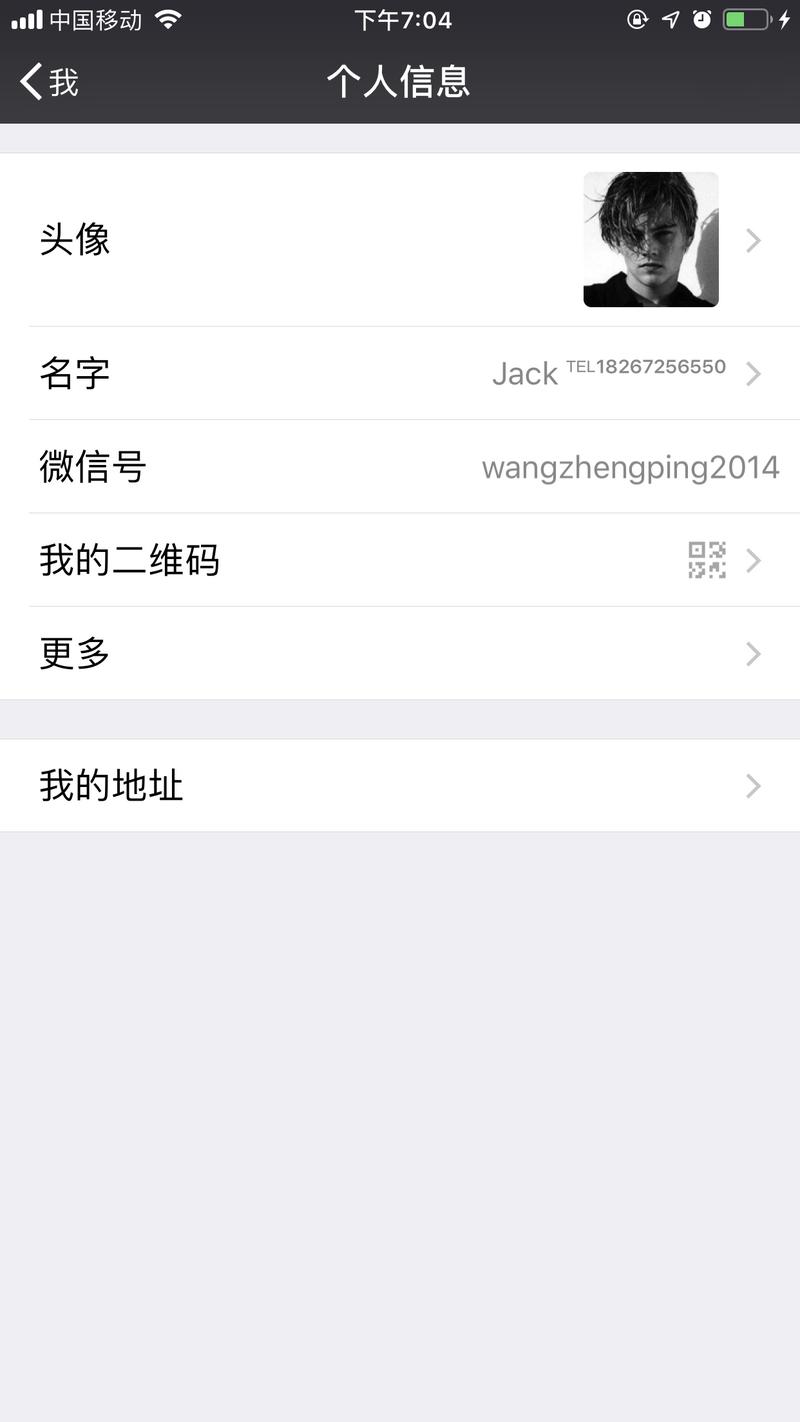The image size is (800, 1422).
Task: Open 我的二维码 row
Action: (400, 560)
